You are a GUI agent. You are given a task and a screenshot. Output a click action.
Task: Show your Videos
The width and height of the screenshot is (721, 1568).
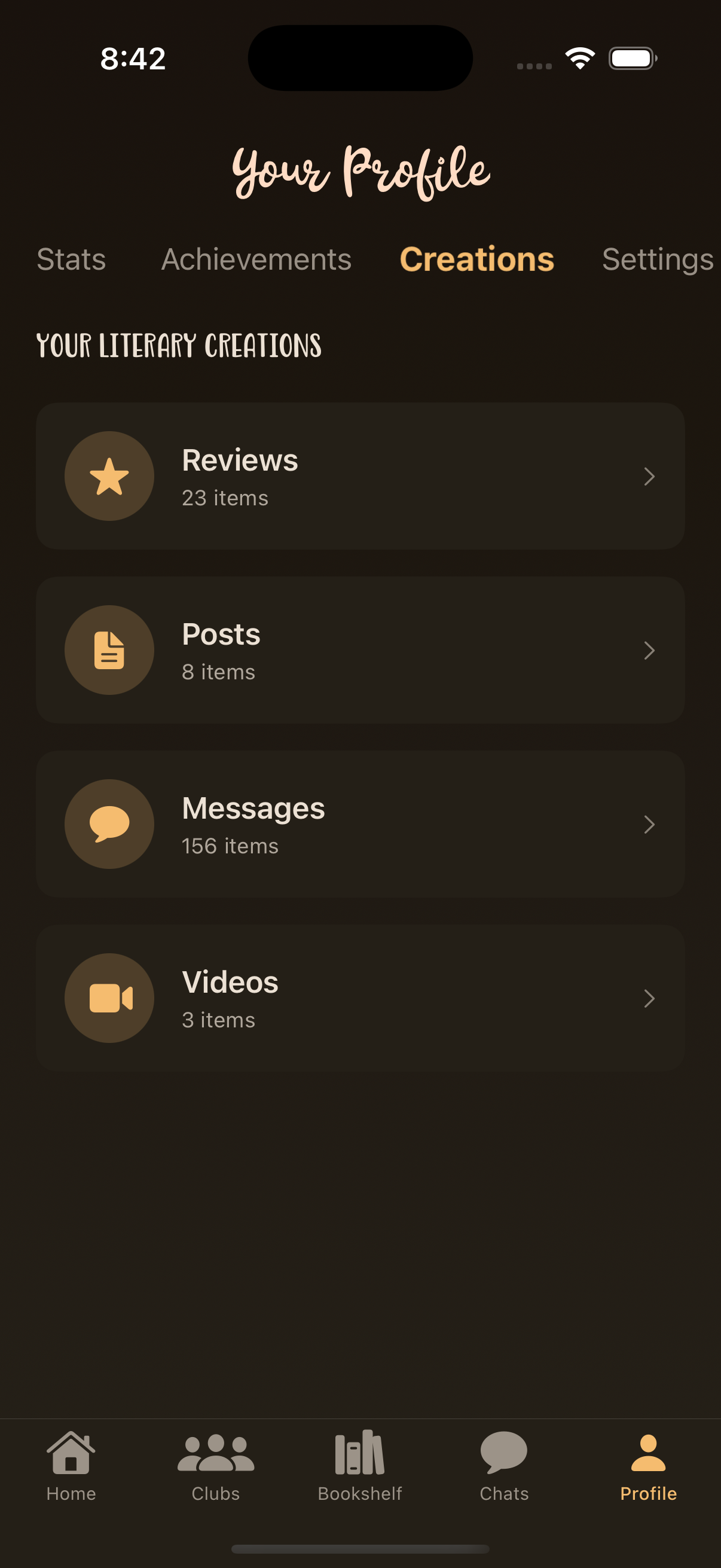point(360,998)
